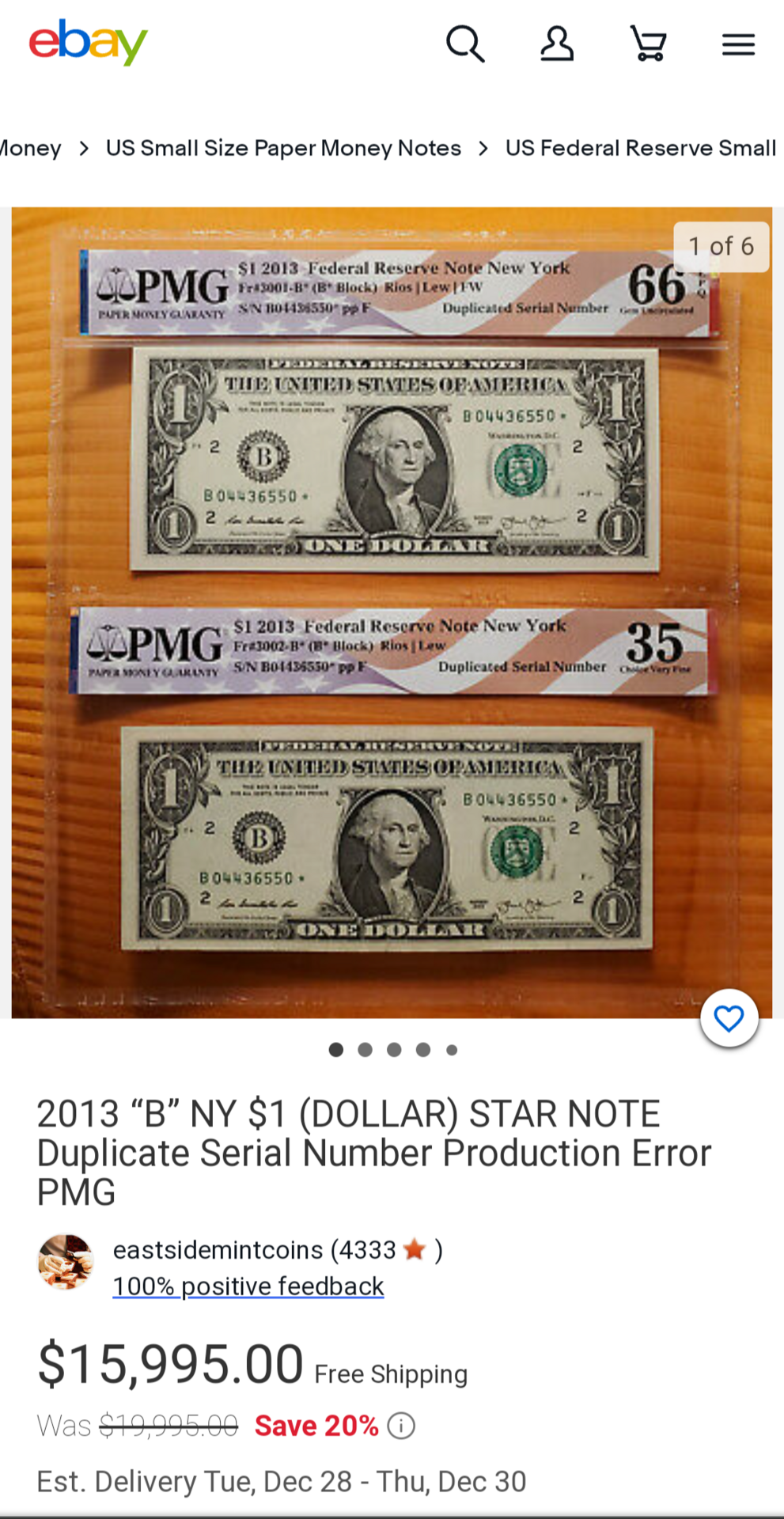Viewport: 784px width, 1519px height.
Task: Add item to watchlist with heart
Action: [729, 1018]
